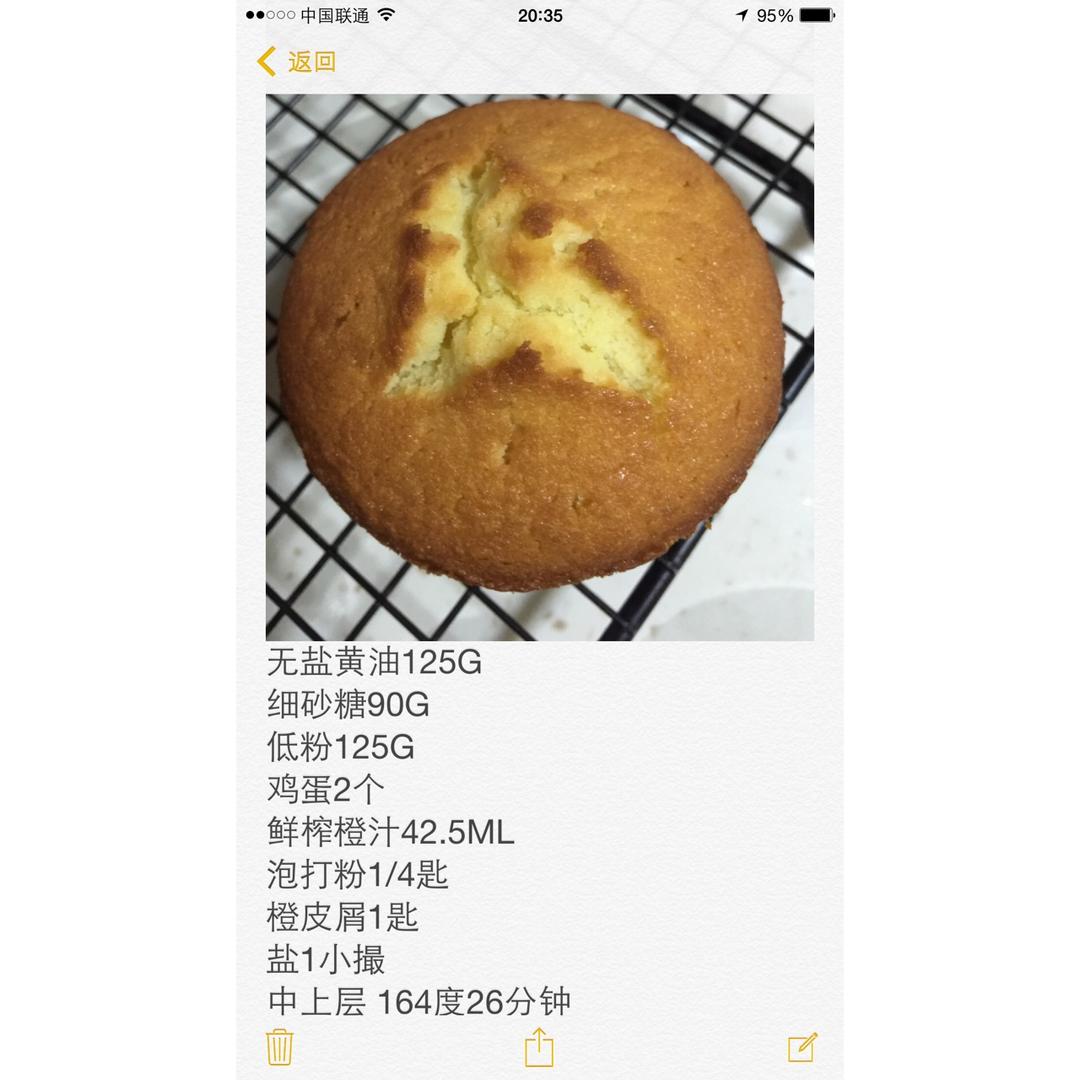Delete this note with the trash icon
Image resolution: width=1080 pixels, height=1080 pixels.
tap(280, 1047)
